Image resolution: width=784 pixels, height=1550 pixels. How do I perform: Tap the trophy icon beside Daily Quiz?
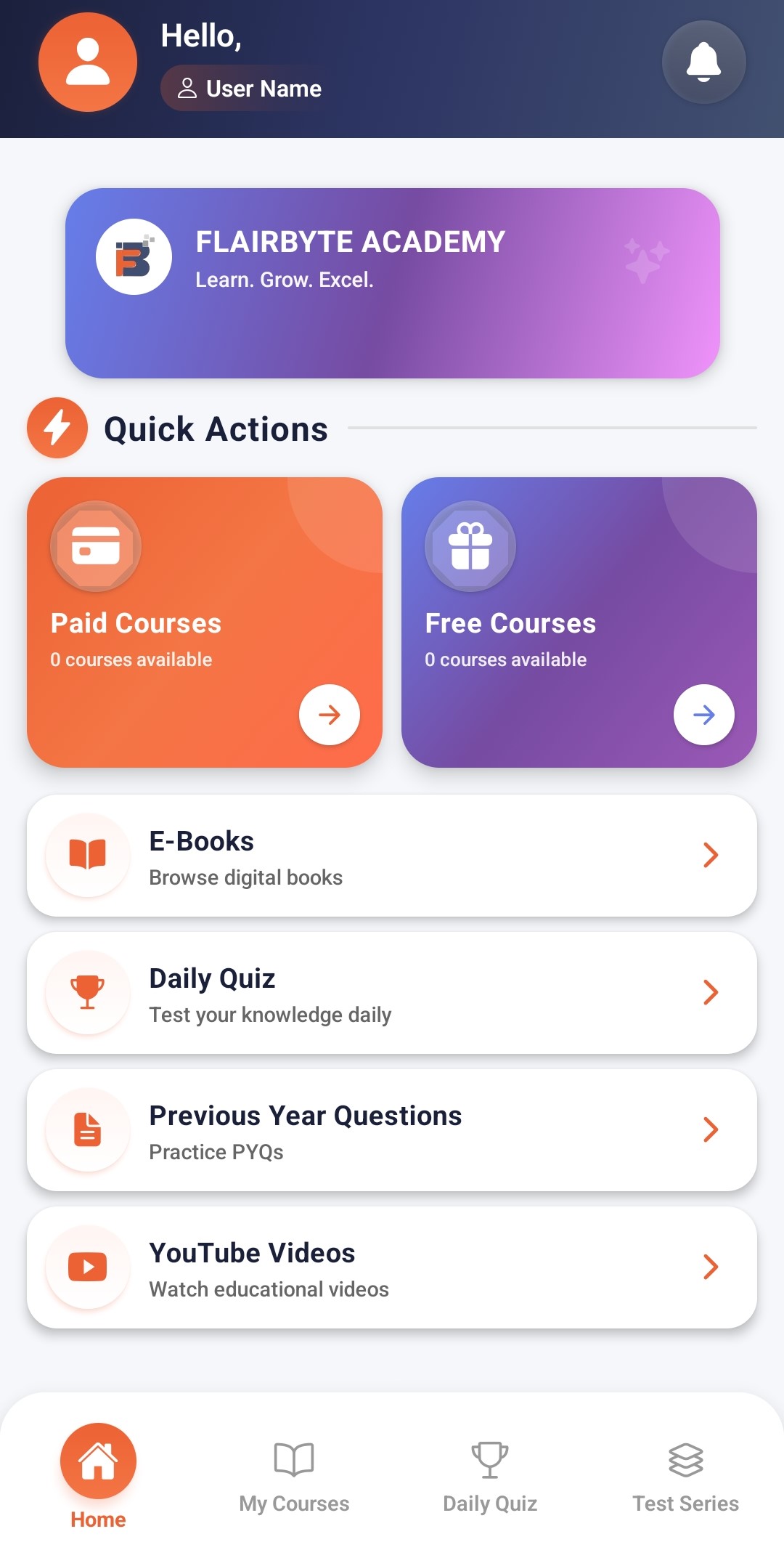tap(86, 993)
